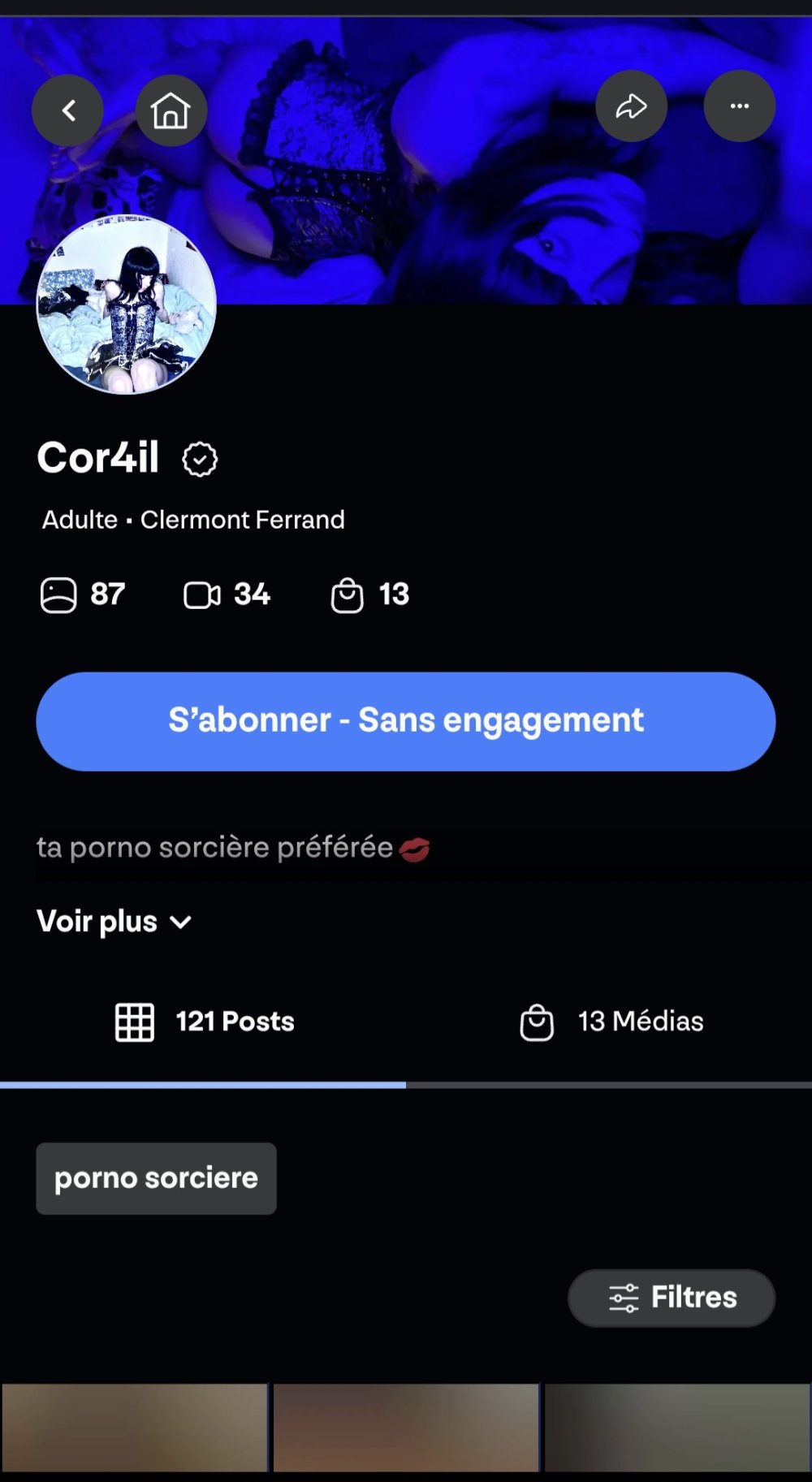Switch to the 121 Posts tab
The height and width of the screenshot is (1482, 812).
205,1022
